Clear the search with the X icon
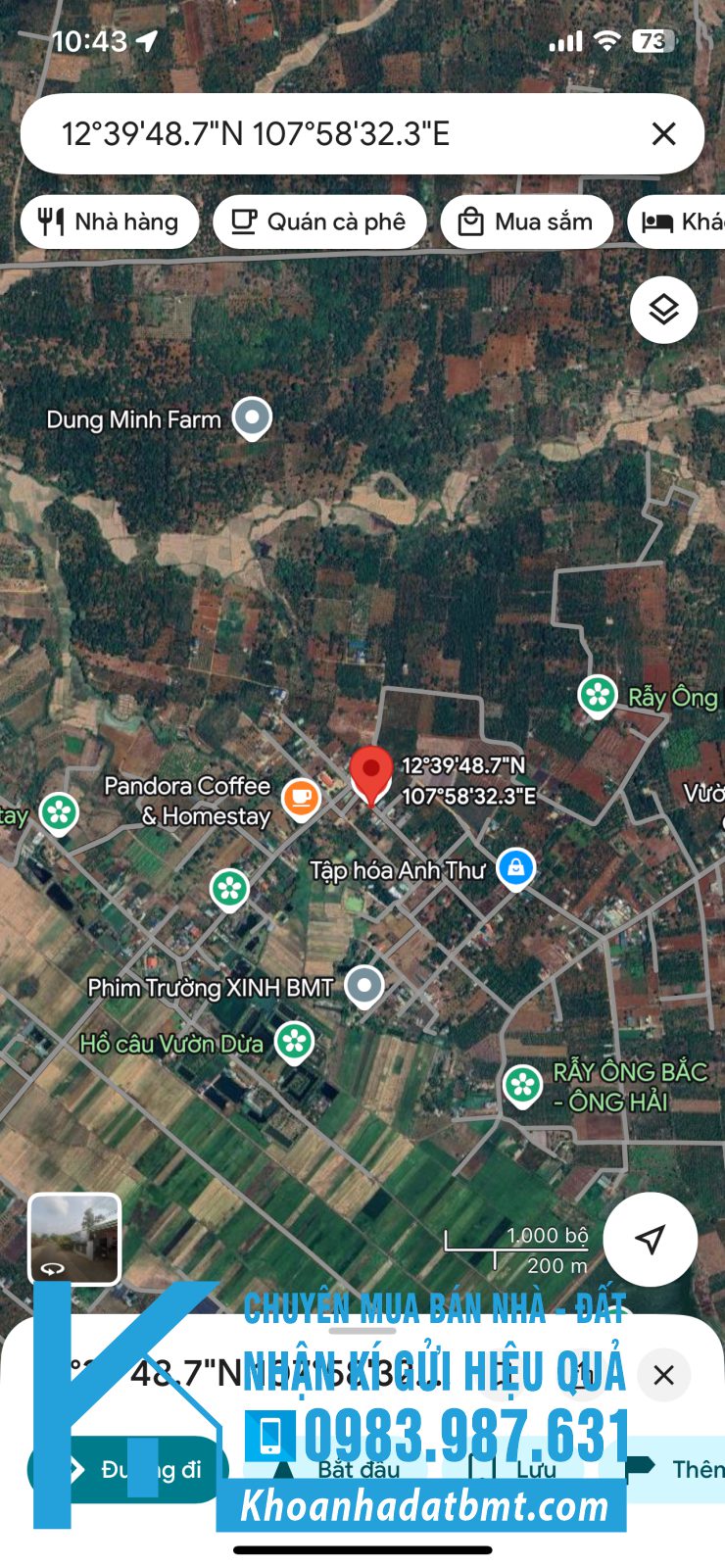 pos(663,134)
